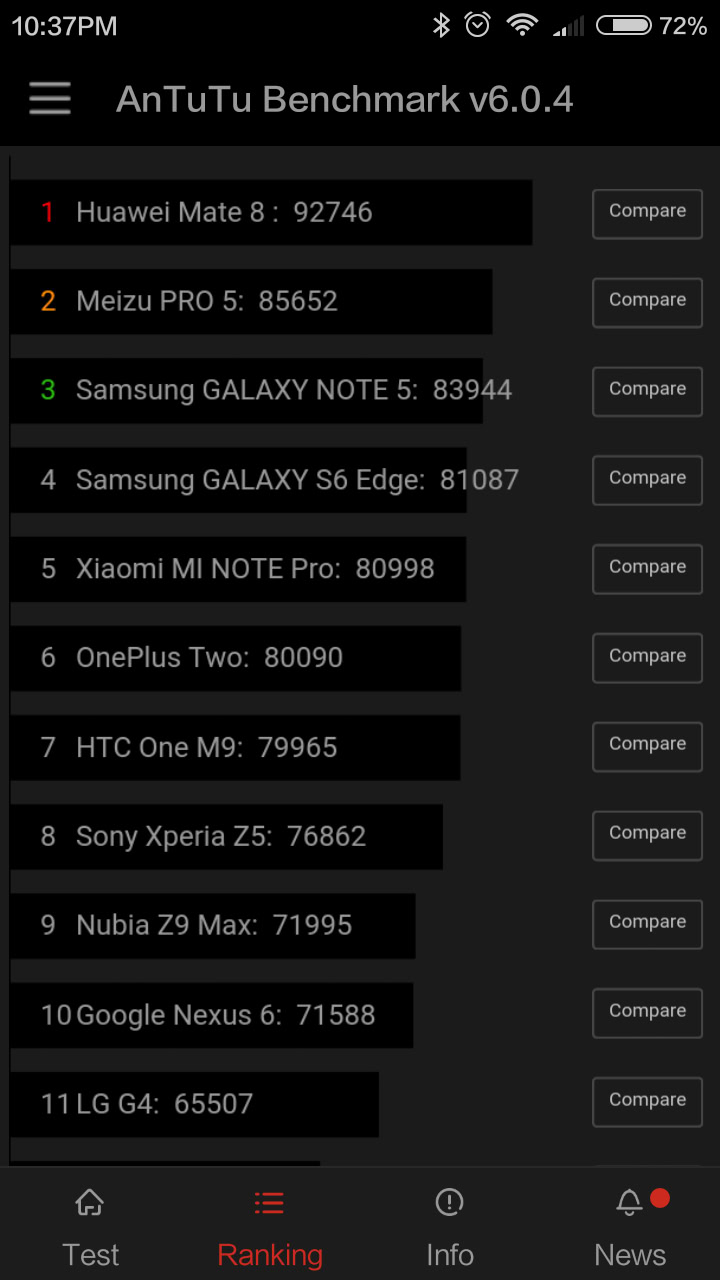Compare with Xiaomi MI NOTE Pro
The width and height of the screenshot is (720, 1280).
click(647, 568)
